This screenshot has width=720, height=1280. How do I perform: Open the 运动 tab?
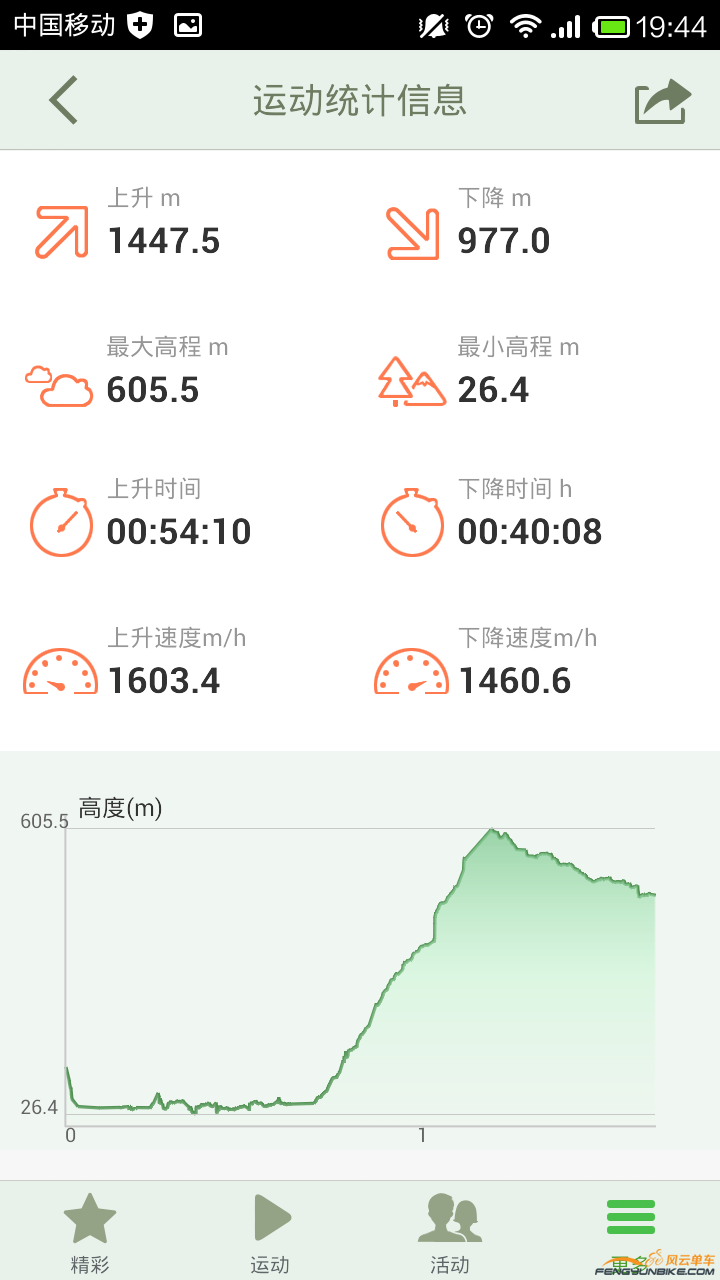(x=270, y=1232)
